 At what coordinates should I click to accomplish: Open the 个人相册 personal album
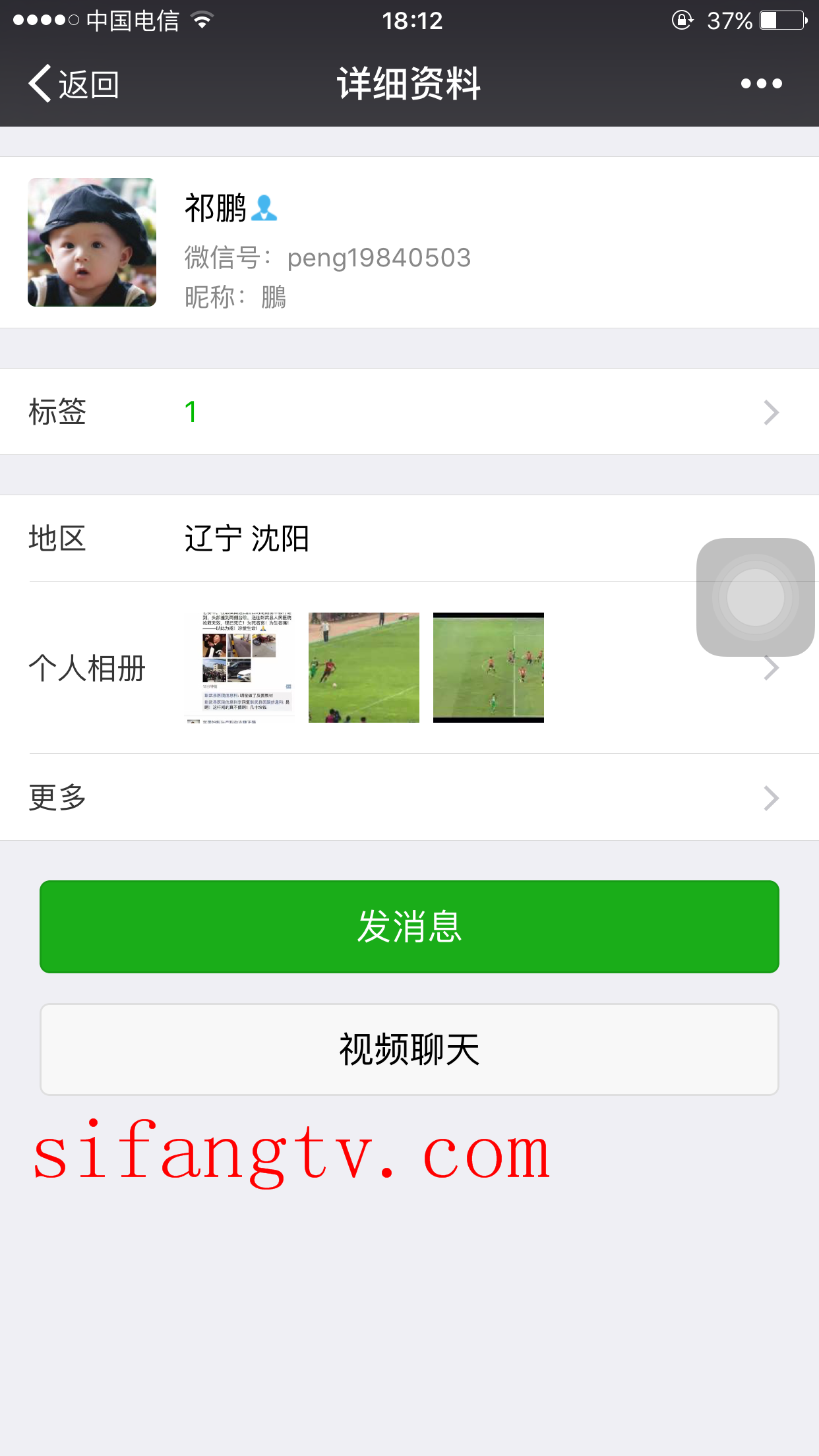[409, 667]
